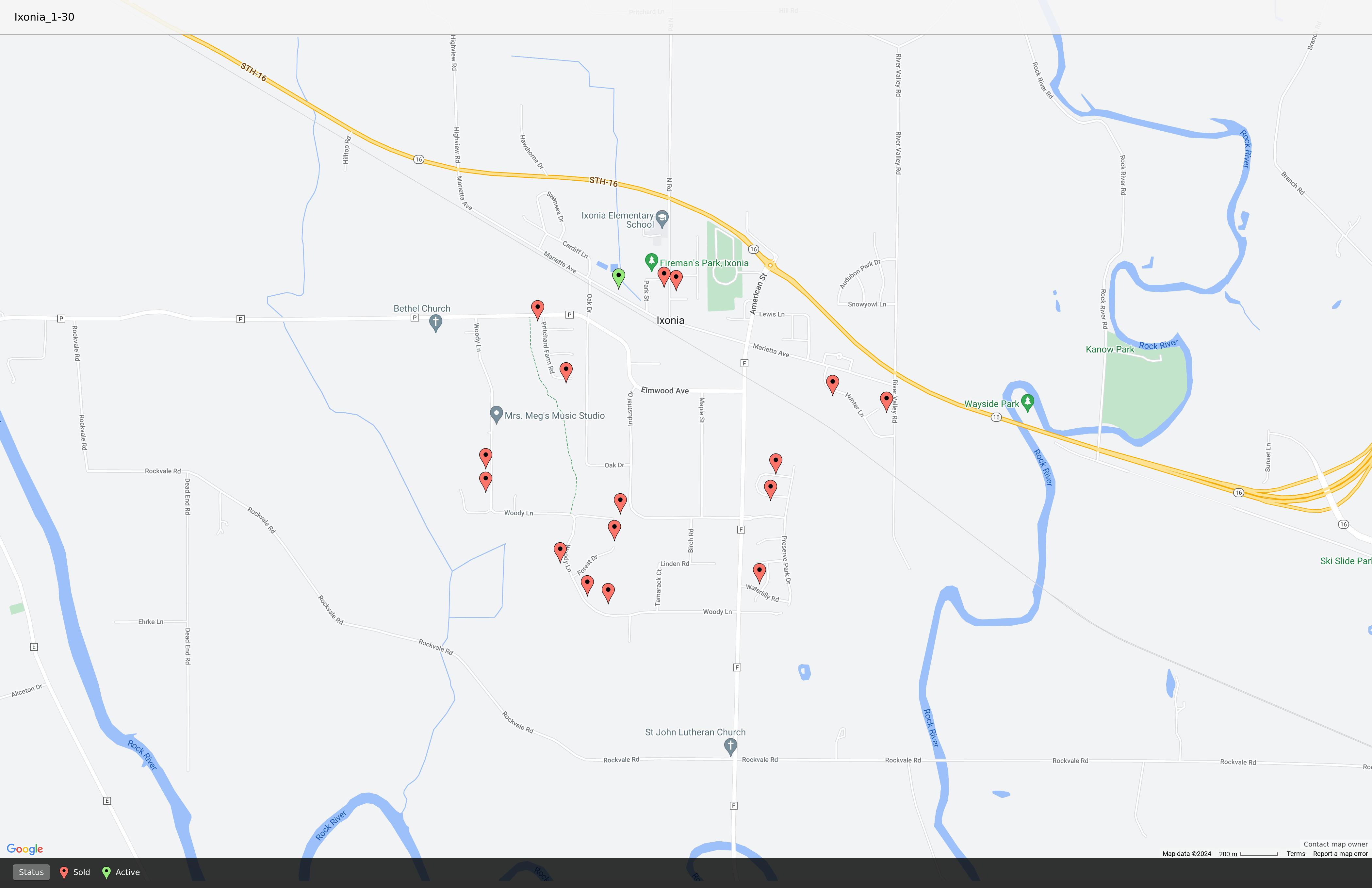Open the Terms link
Image resolution: width=1372 pixels, height=888 pixels.
click(1296, 854)
